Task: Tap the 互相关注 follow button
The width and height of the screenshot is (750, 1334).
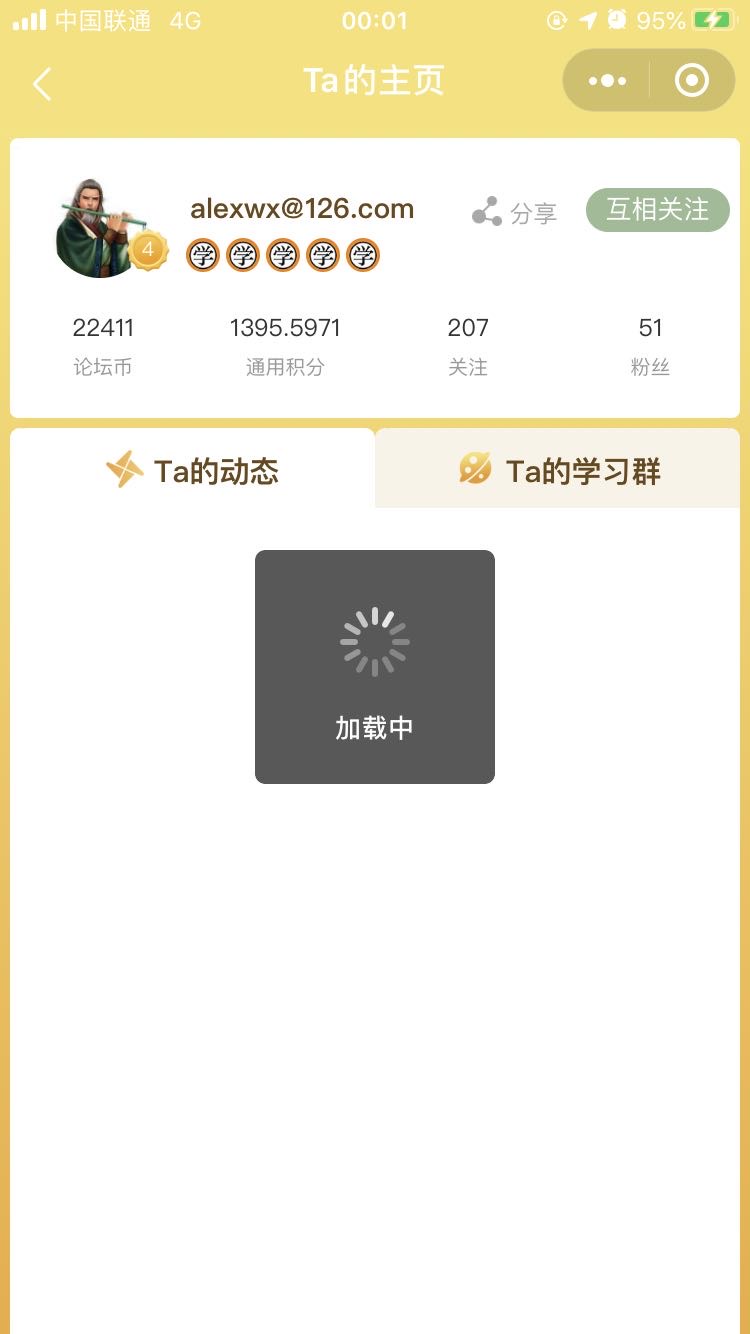Action: click(657, 210)
